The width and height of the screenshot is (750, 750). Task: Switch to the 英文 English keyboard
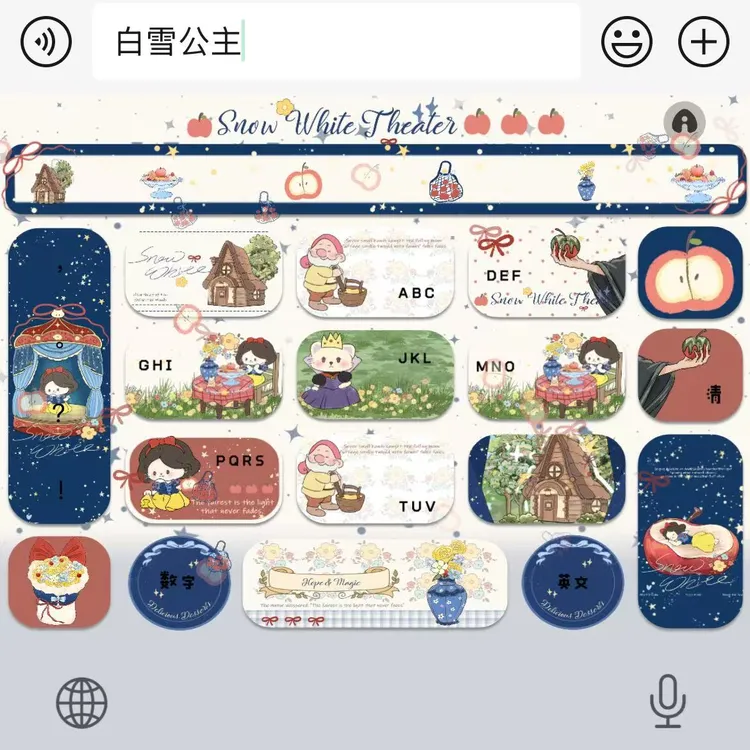click(573, 583)
